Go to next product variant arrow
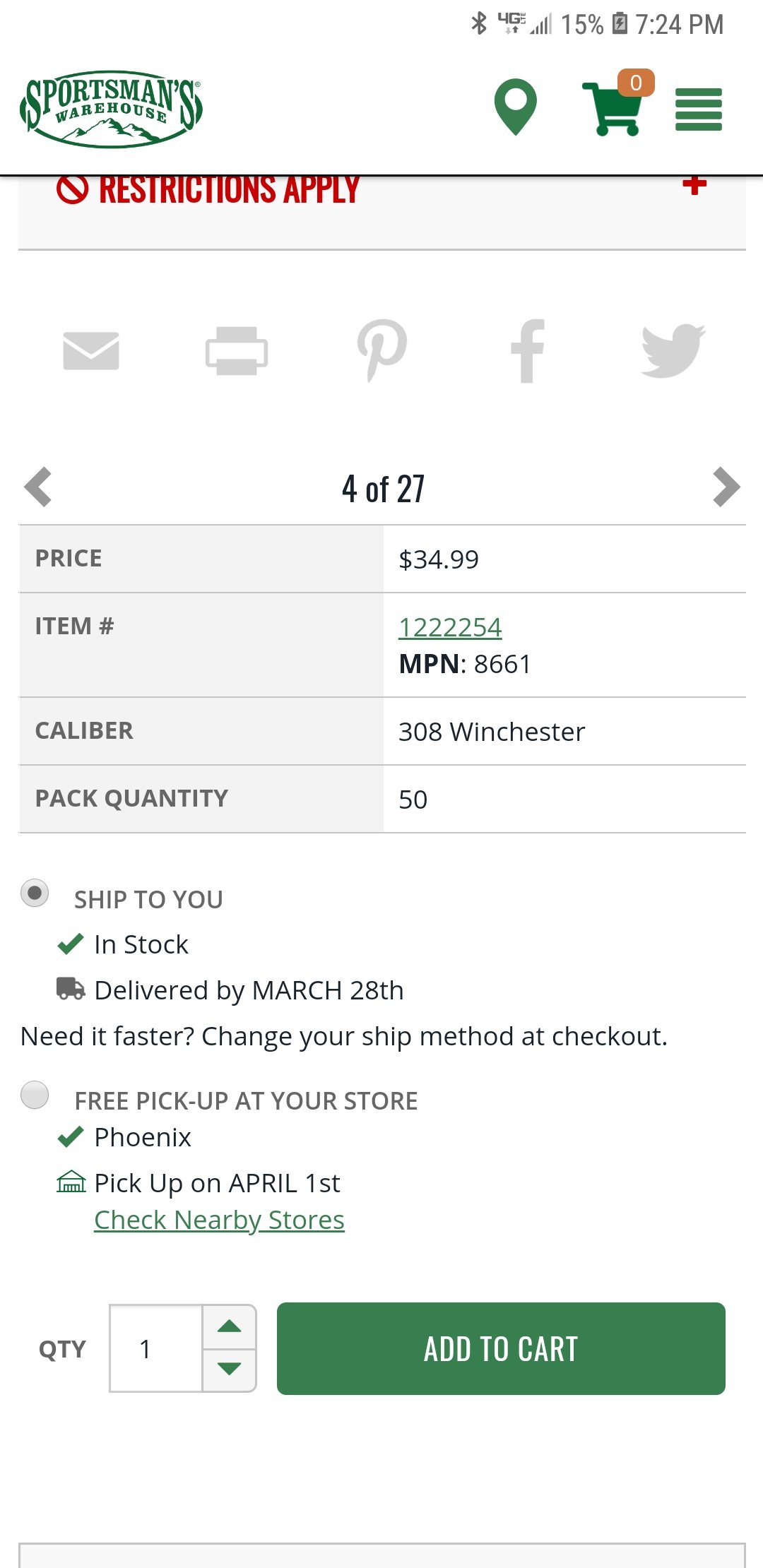Image resolution: width=763 pixels, height=1568 pixels. (726, 487)
